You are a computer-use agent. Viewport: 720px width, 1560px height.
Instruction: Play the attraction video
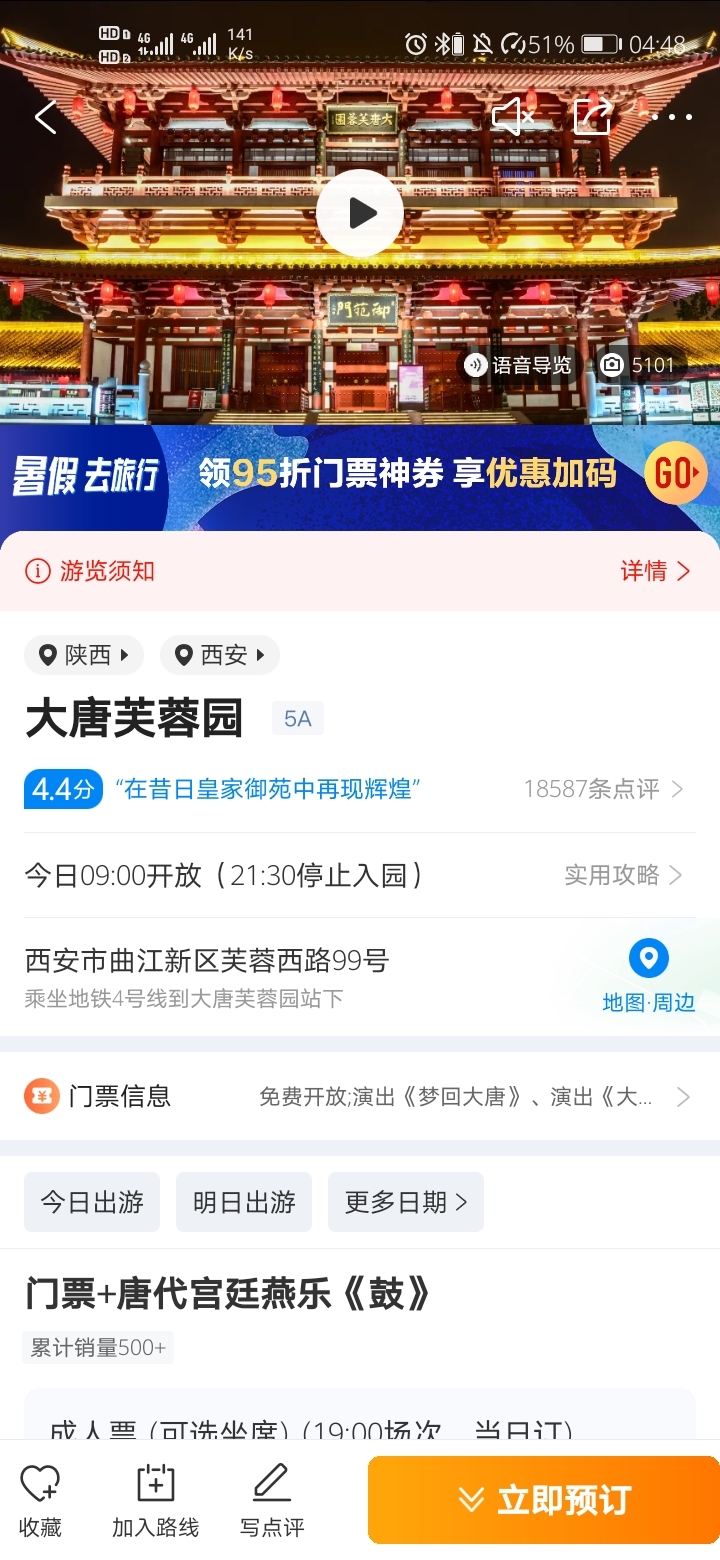pos(360,213)
